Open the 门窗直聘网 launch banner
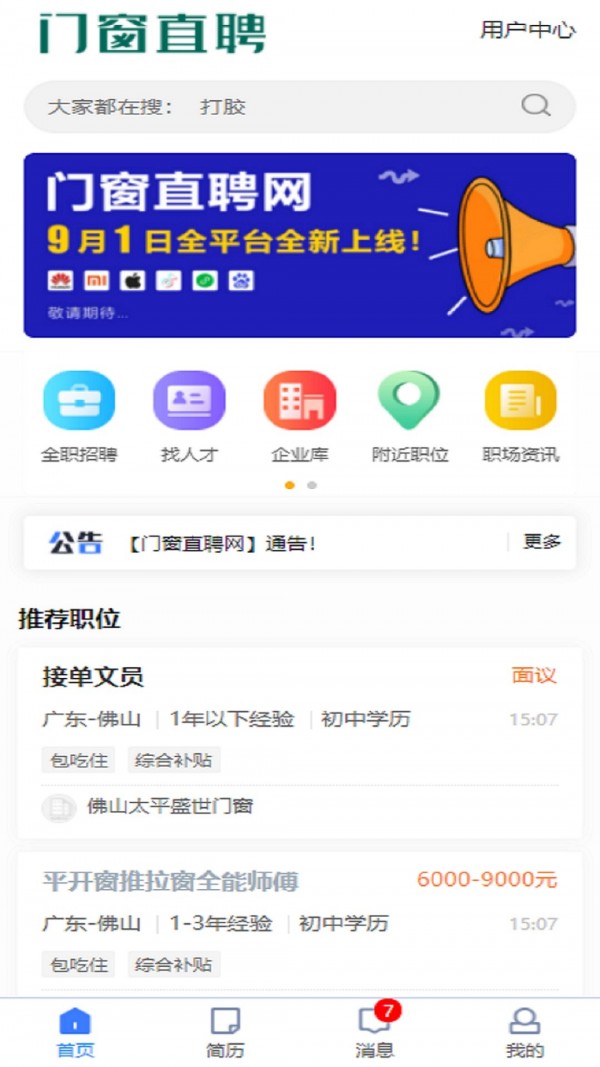This screenshot has width=600, height=1067. [300, 245]
